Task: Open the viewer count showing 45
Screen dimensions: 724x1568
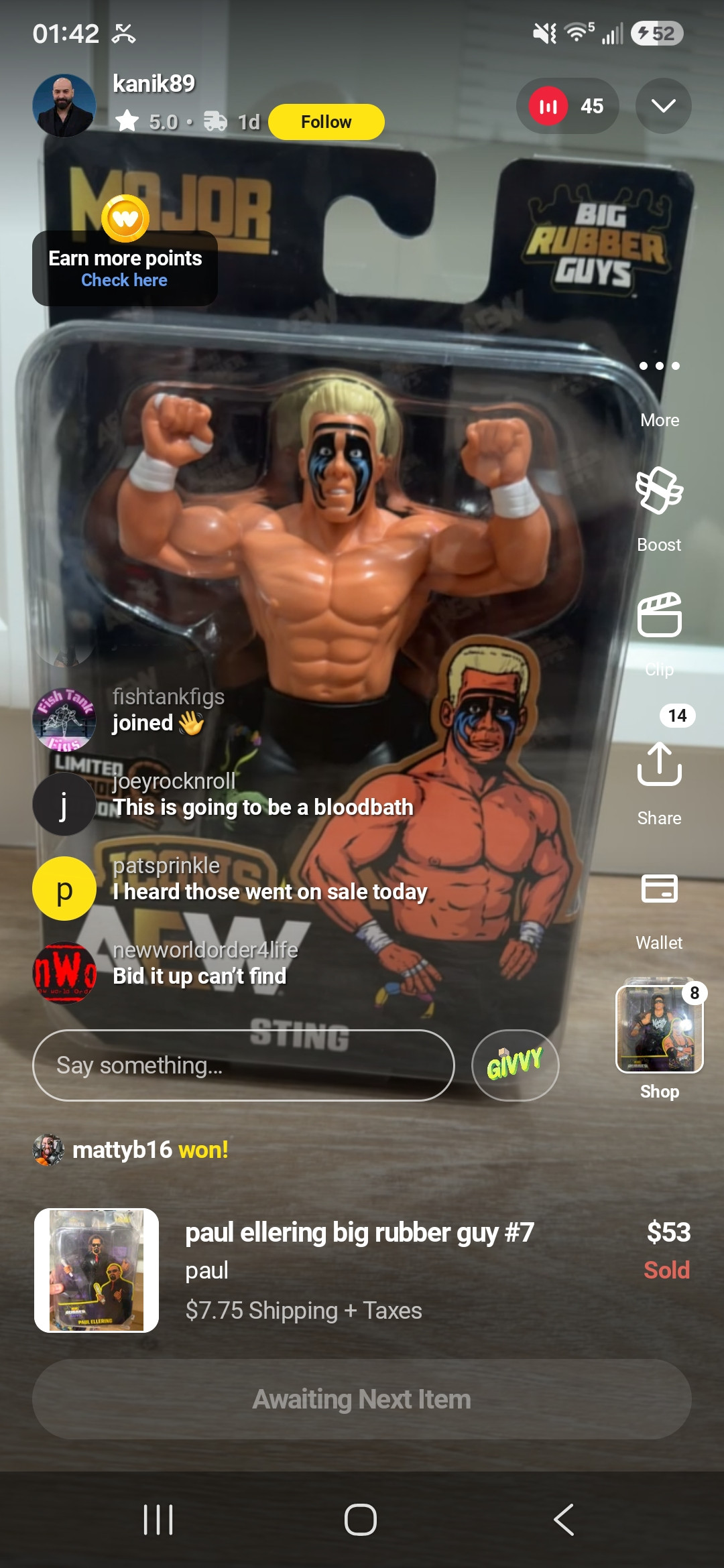Action: [x=567, y=106]
